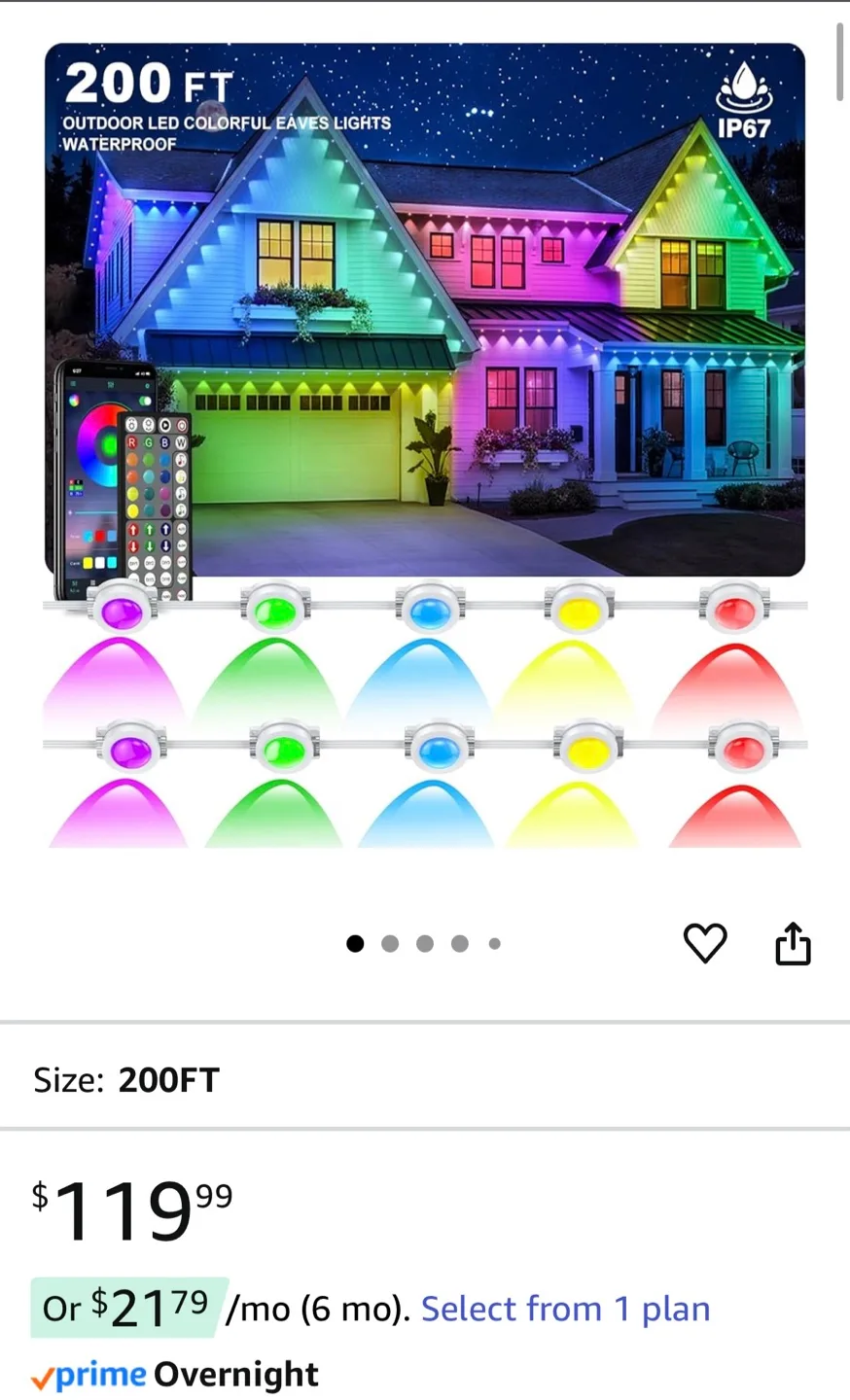Select the last carousel indicator dot
Screen dimensions: 850x1400
[494, 943]
